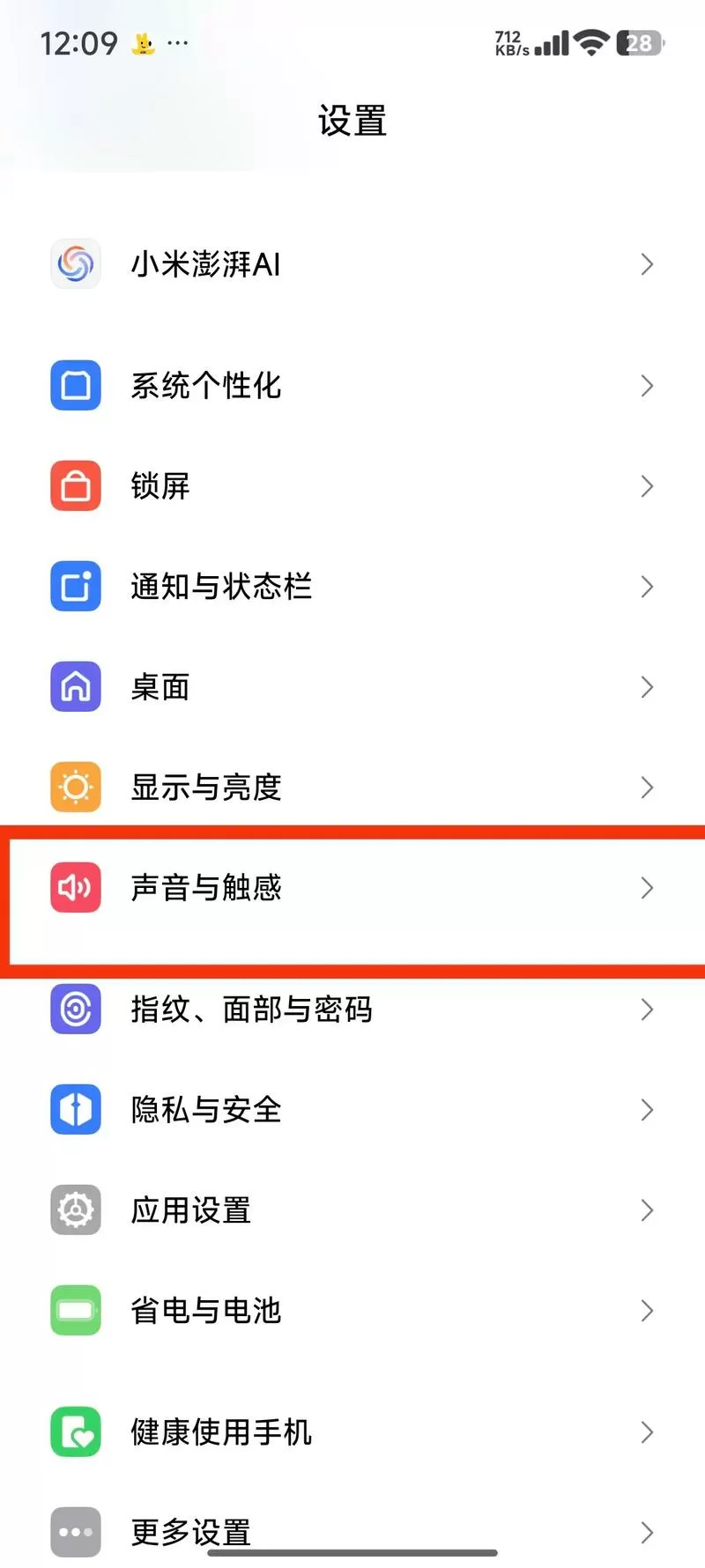Click the 声音与触感 speaker icon
Image resolution: width=705 pixels, height=1568 pixels.
tap(75, 888)
